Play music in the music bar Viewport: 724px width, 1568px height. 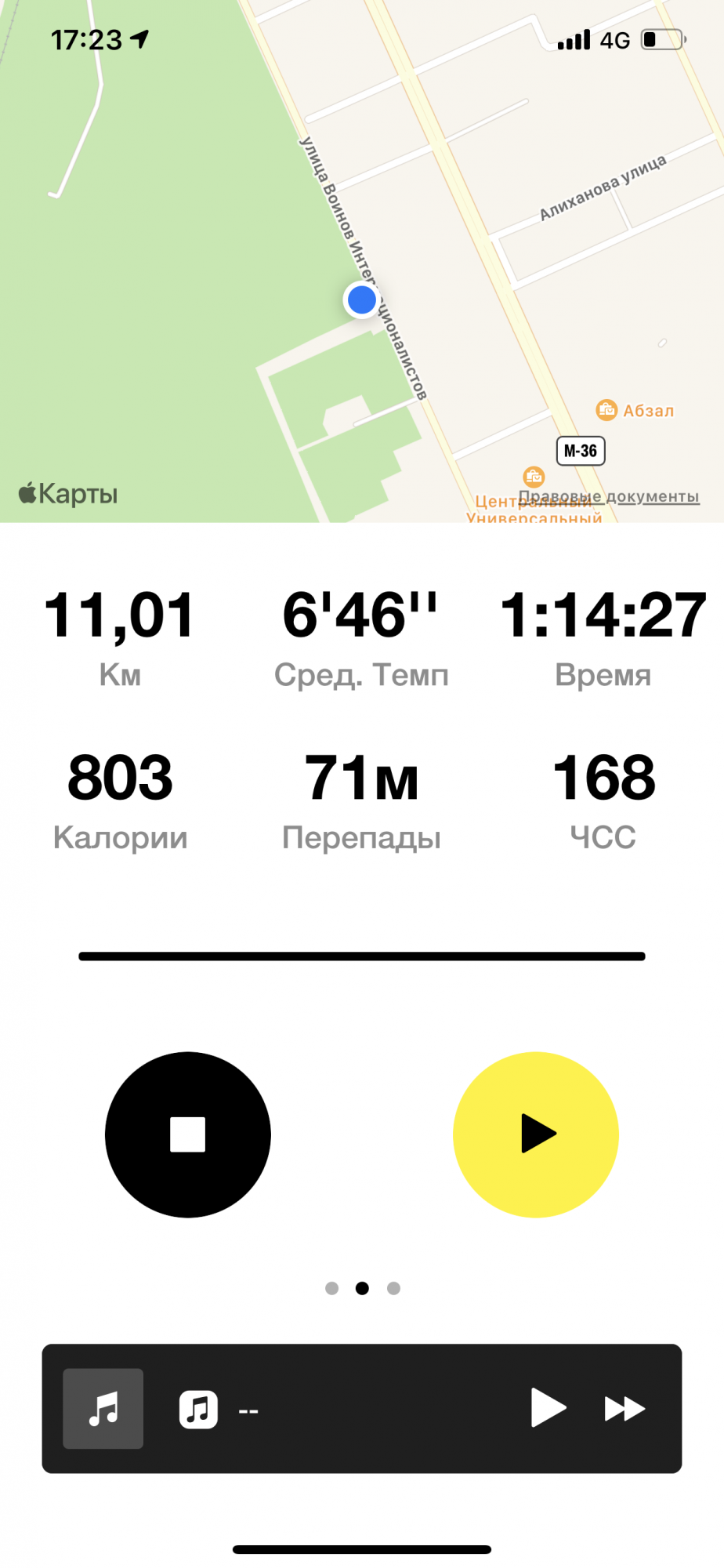tap(548, 1408)
